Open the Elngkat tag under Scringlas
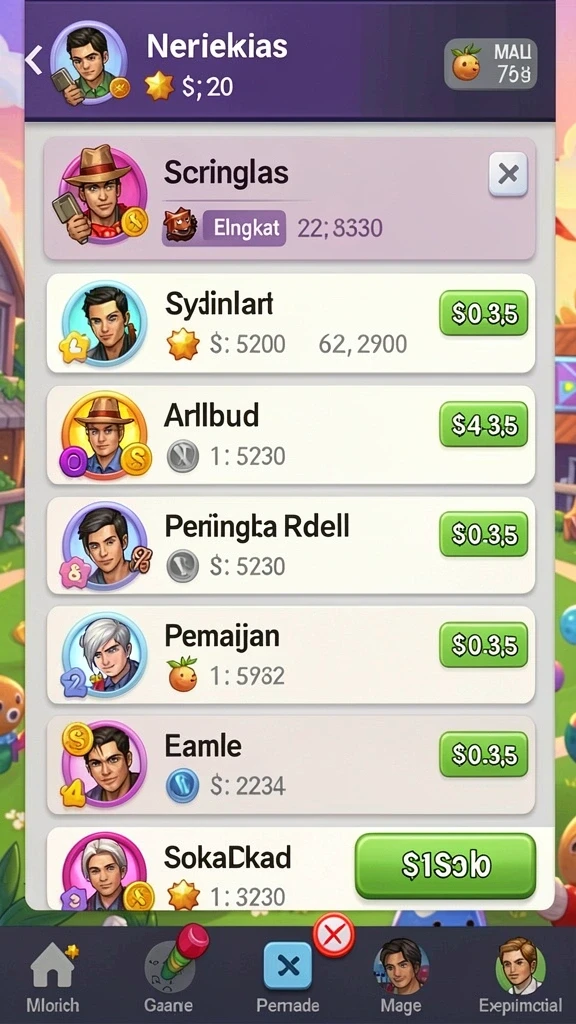The width and height of the screenshot is (576, 1024). coord(245,227)
